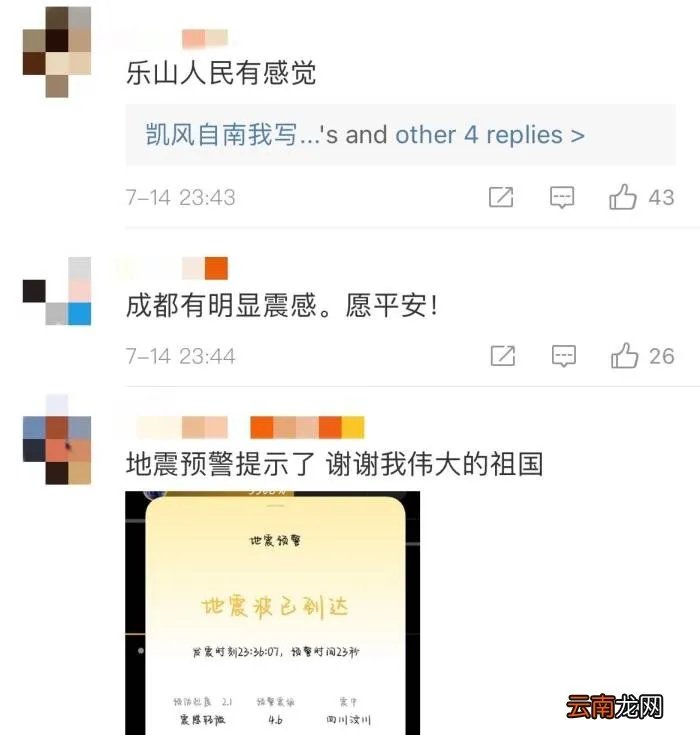Open the earthquake alert image in the comment
700x735 pixels.
click(x=272, y=612)
